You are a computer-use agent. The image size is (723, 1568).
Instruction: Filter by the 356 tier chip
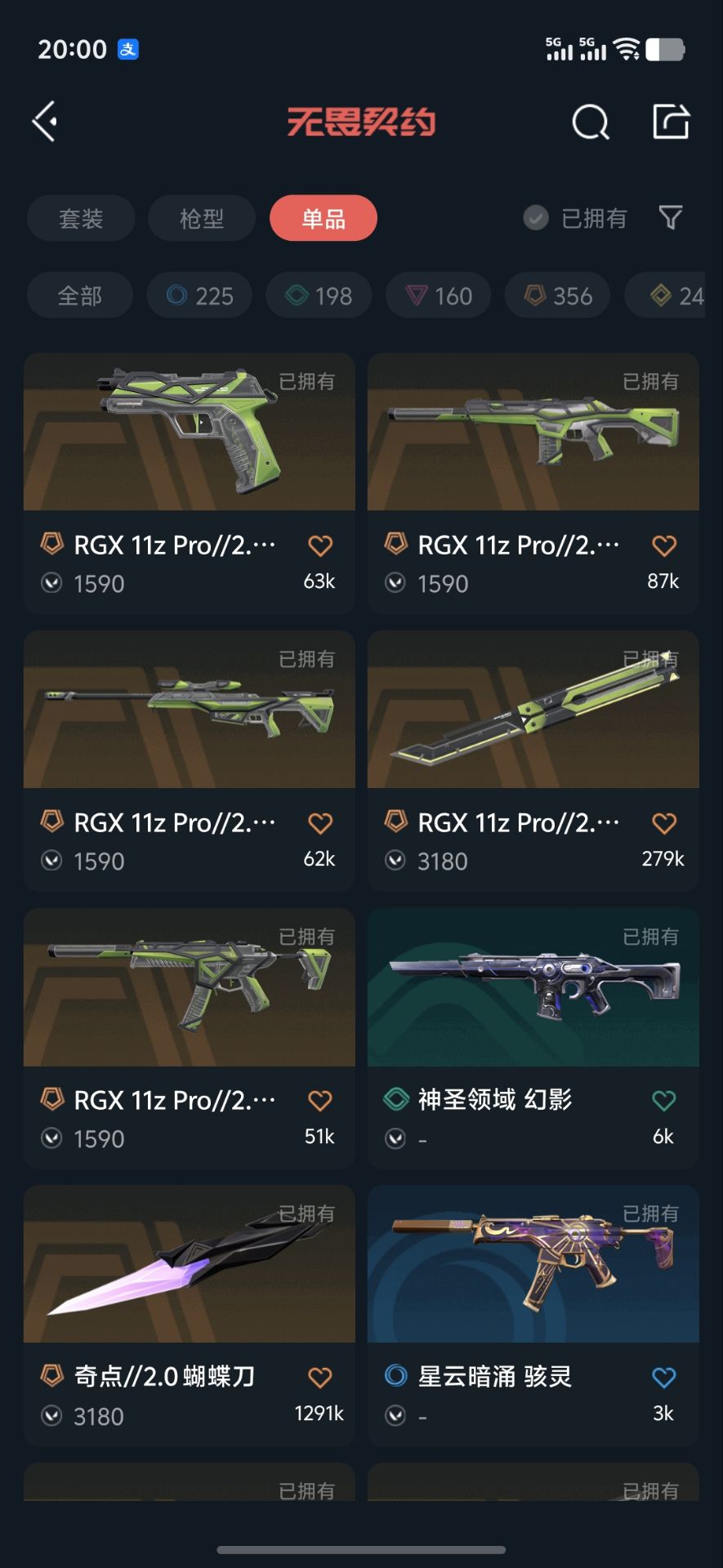[557, 295]
